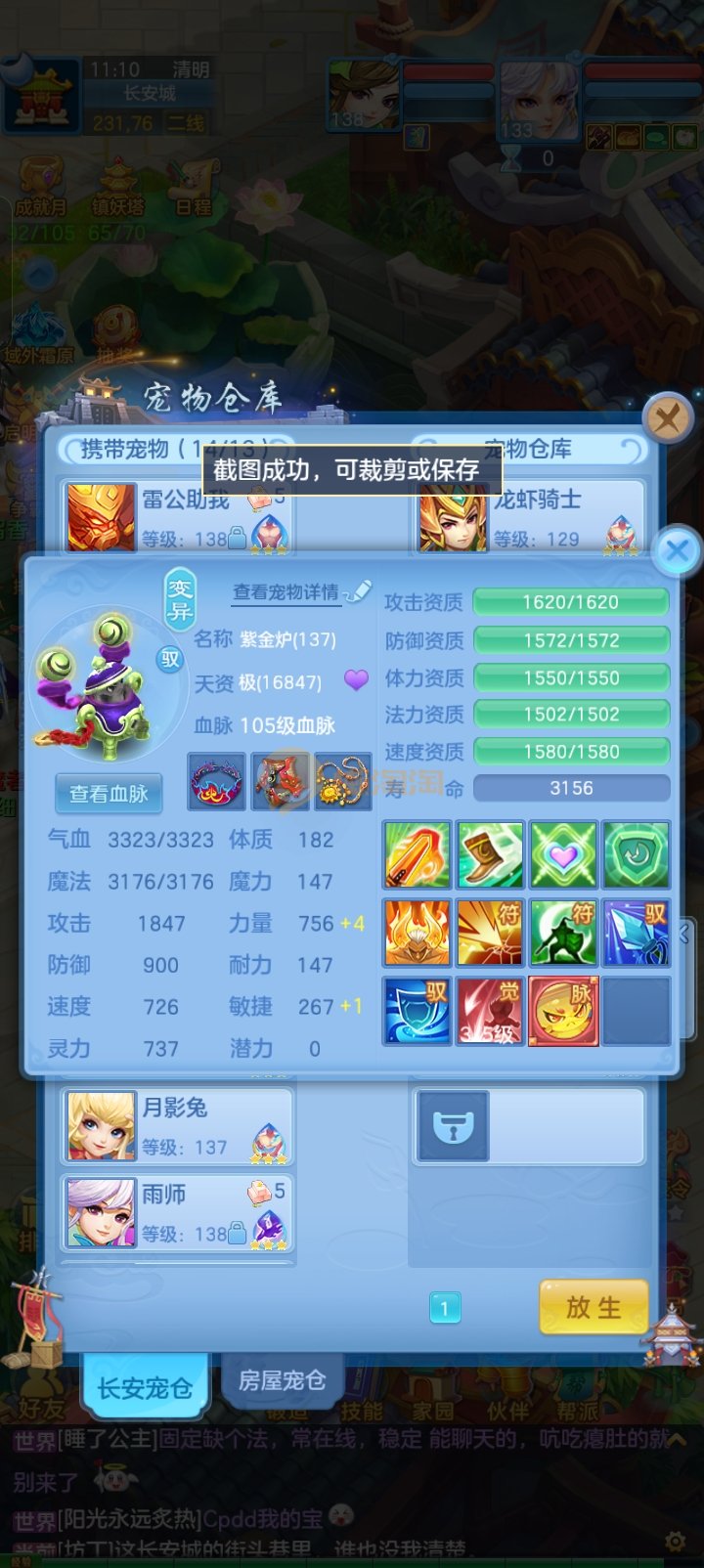View the 脉 bloodline skill icon
Viewport: 704px width, 1568px height.
pyautogui.click(x=563, y=1011)
